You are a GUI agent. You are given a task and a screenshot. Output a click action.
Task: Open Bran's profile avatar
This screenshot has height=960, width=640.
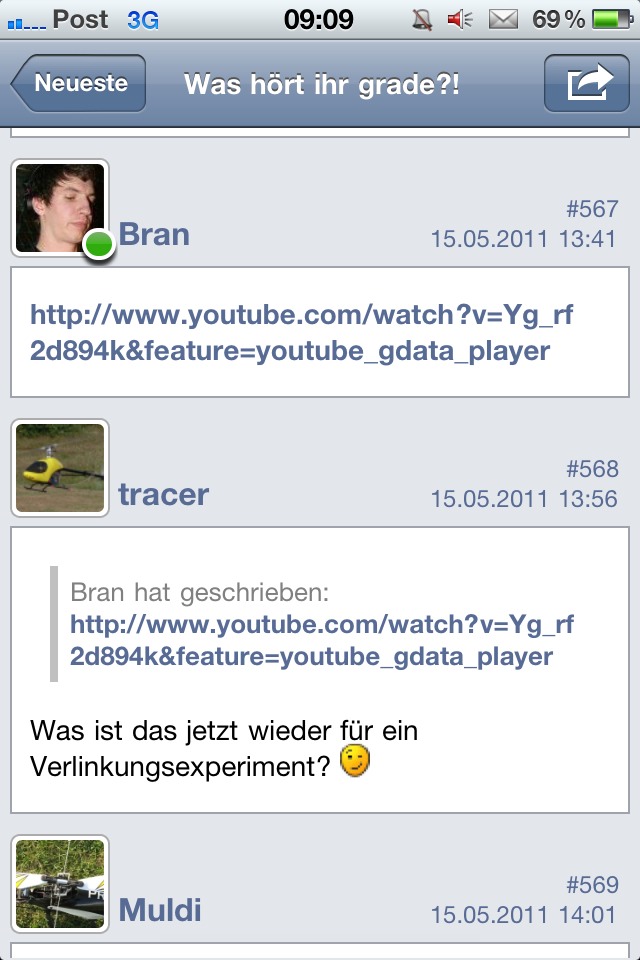(60, 208)
